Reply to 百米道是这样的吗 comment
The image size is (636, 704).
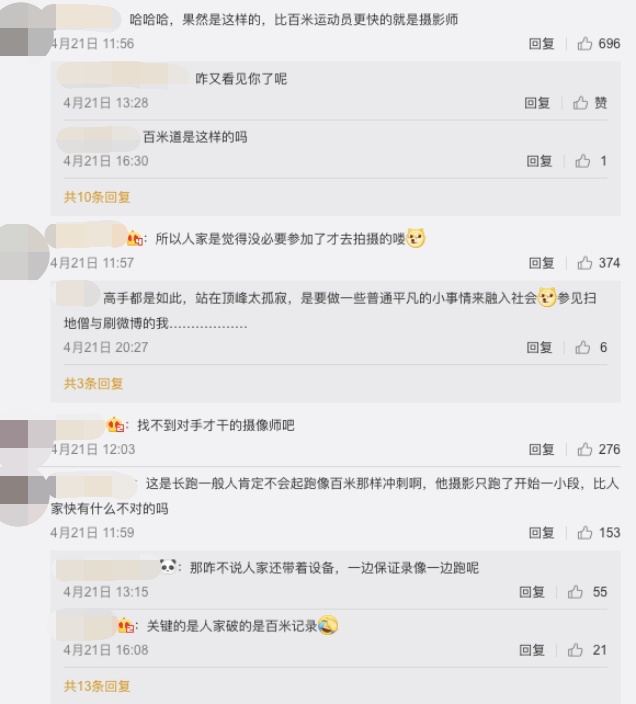click(539, 161)
